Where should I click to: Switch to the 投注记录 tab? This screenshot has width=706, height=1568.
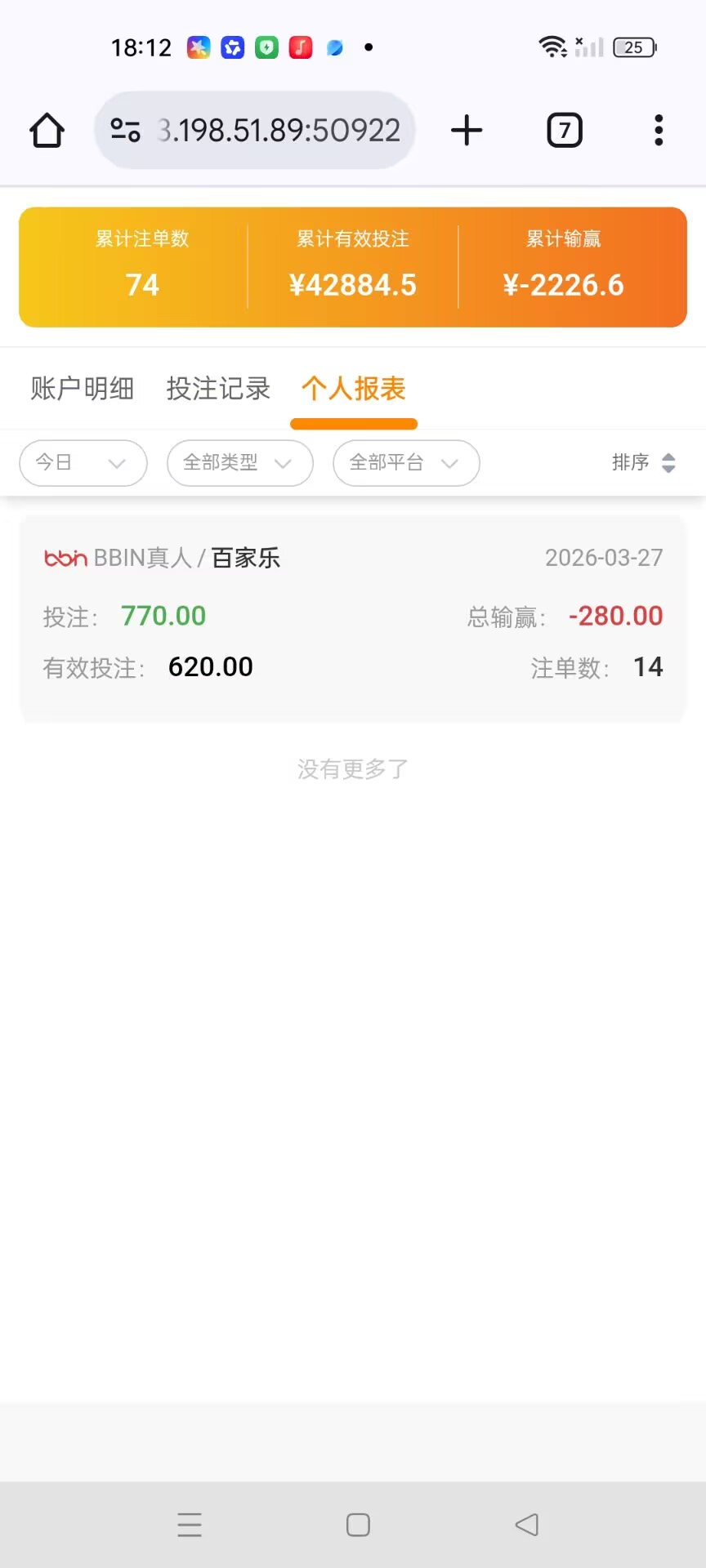pyautogui.click(x=218, y=389)
